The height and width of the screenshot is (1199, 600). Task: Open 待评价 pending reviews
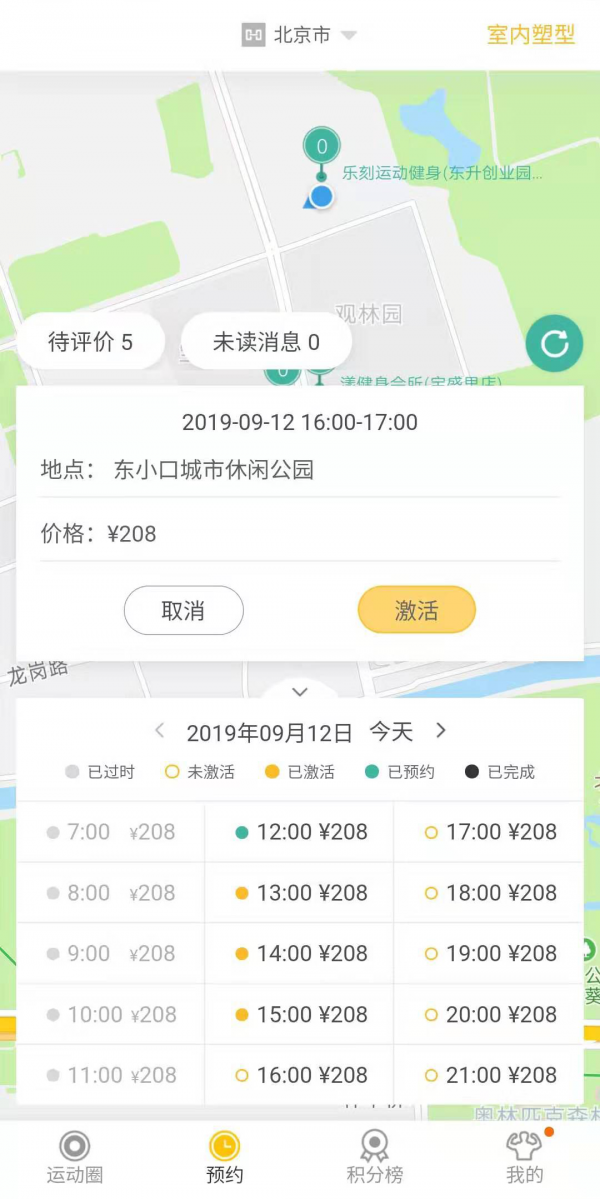pyautogui.click(x=90, y=342)
